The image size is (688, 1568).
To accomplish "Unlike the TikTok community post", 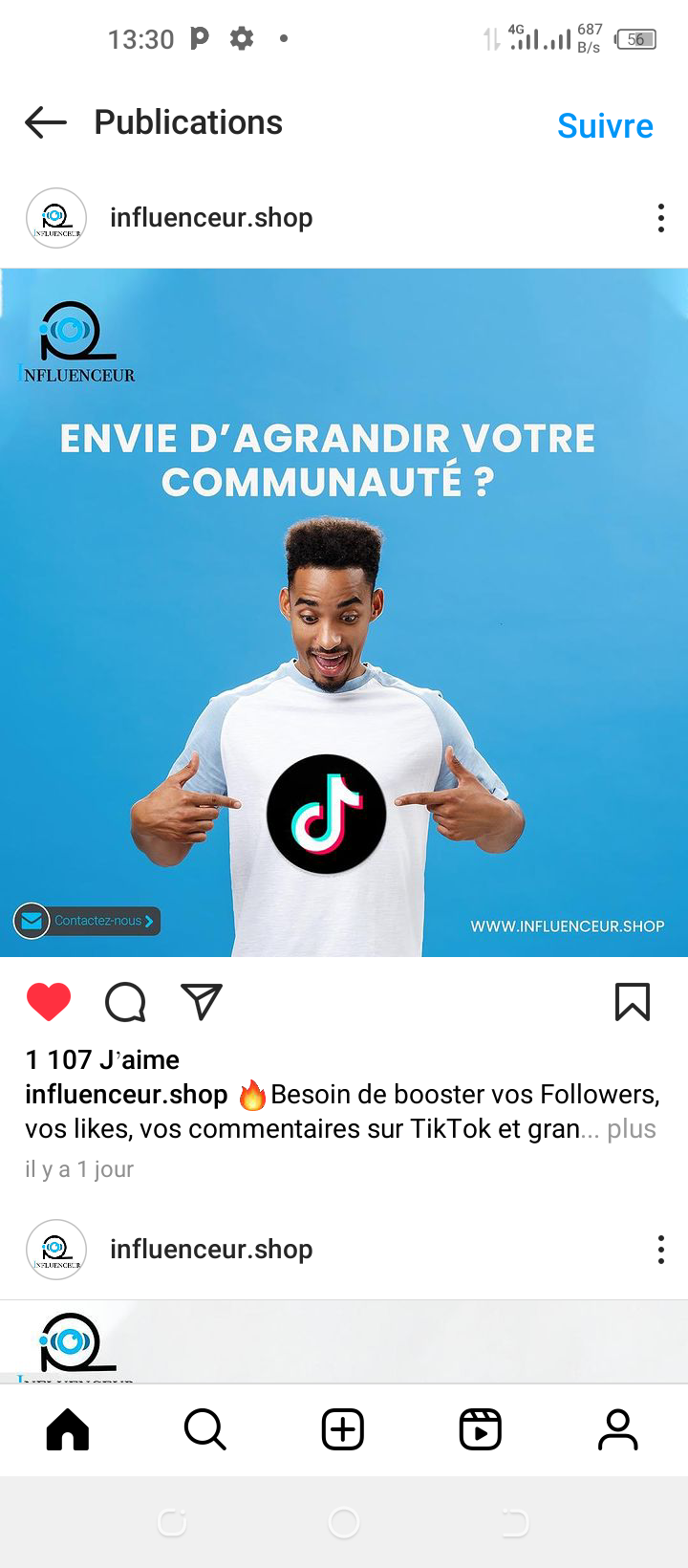I will click(49, 1002).
